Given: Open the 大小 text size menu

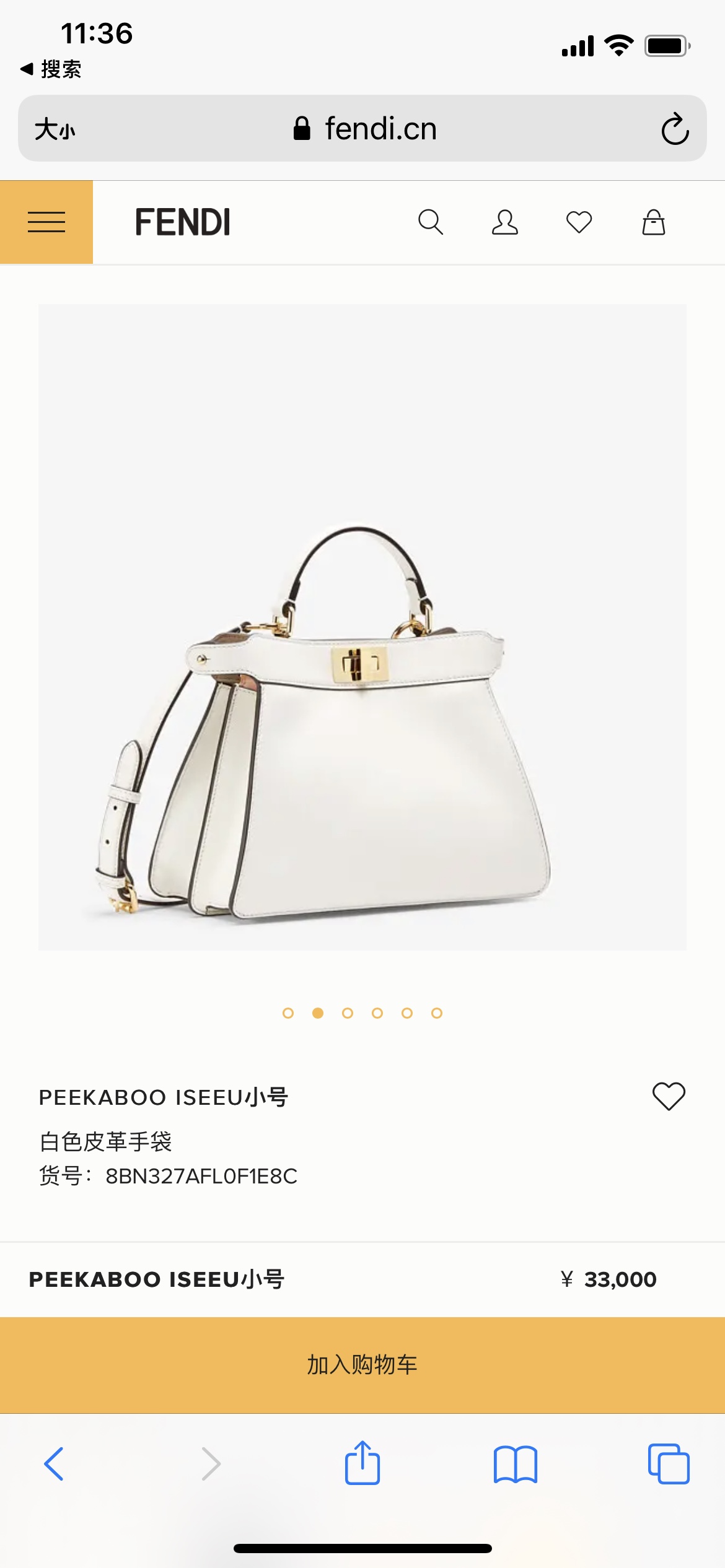Looking at the screenshot, I should coord(55,129).
